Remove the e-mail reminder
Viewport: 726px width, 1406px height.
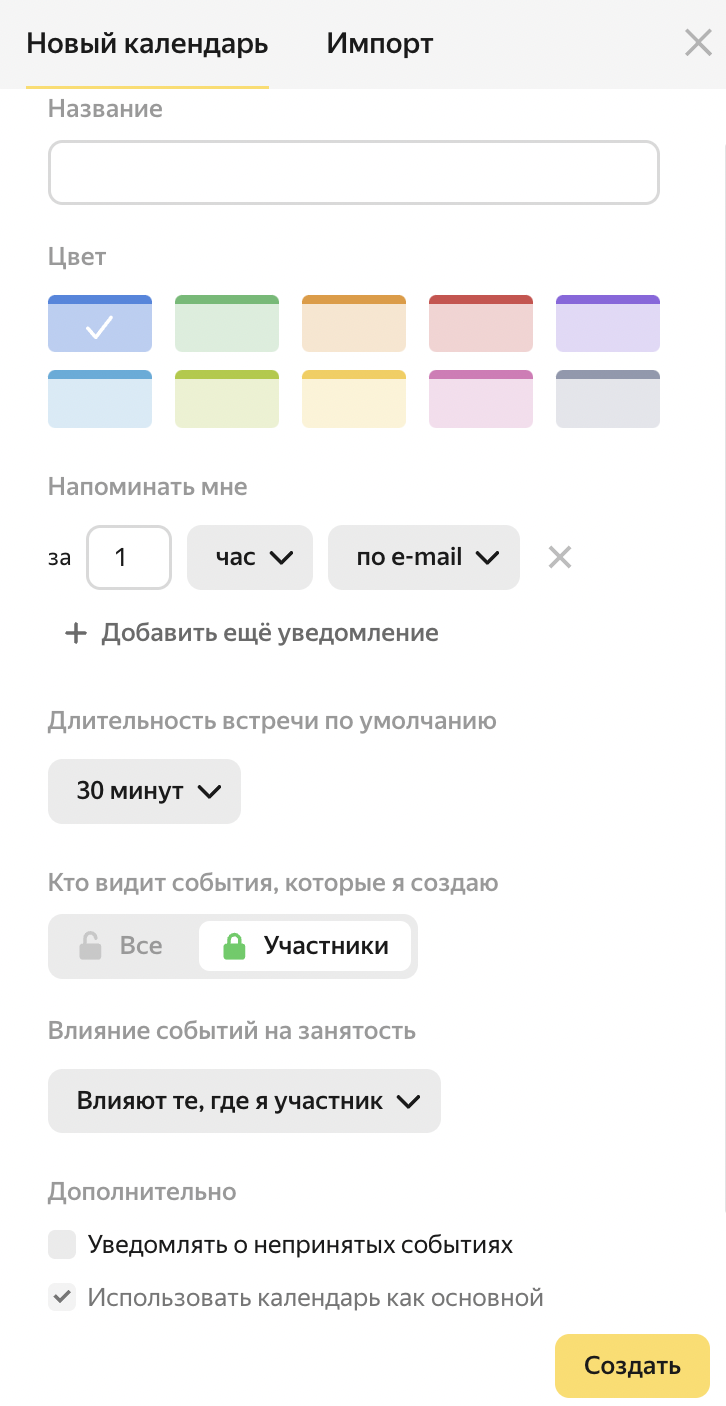click(x=560, y=557)
